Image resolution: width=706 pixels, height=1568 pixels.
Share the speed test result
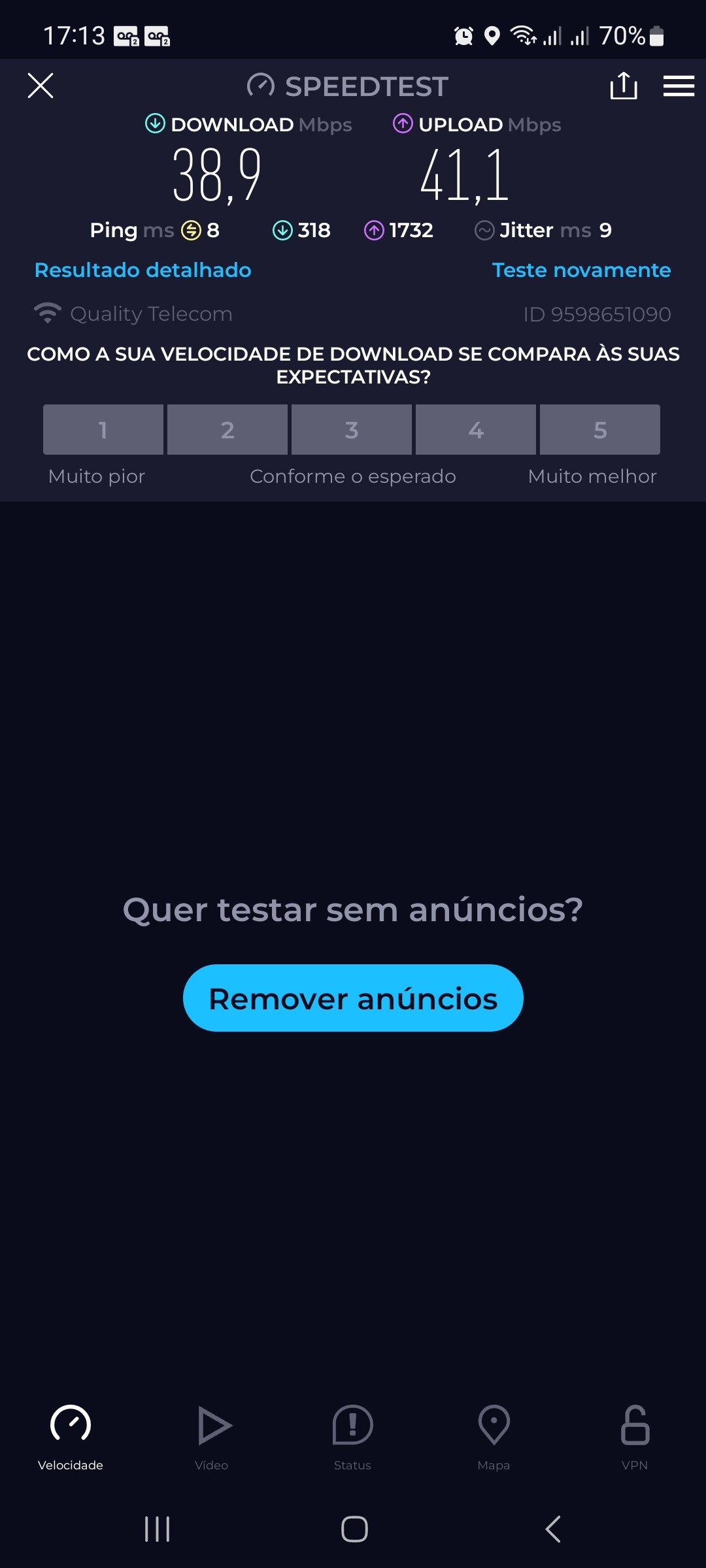[x=624, y=86]
